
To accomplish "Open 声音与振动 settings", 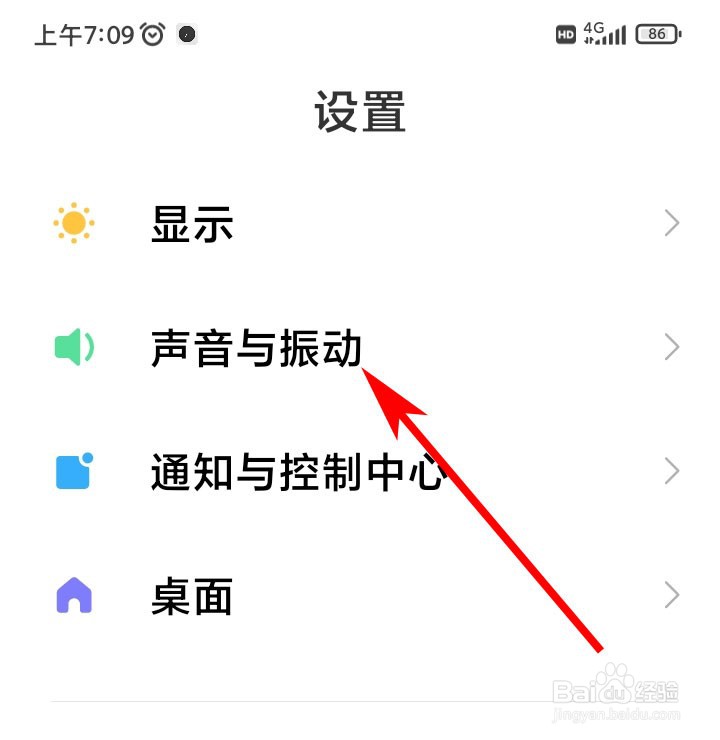I will (x=255, y=347).
